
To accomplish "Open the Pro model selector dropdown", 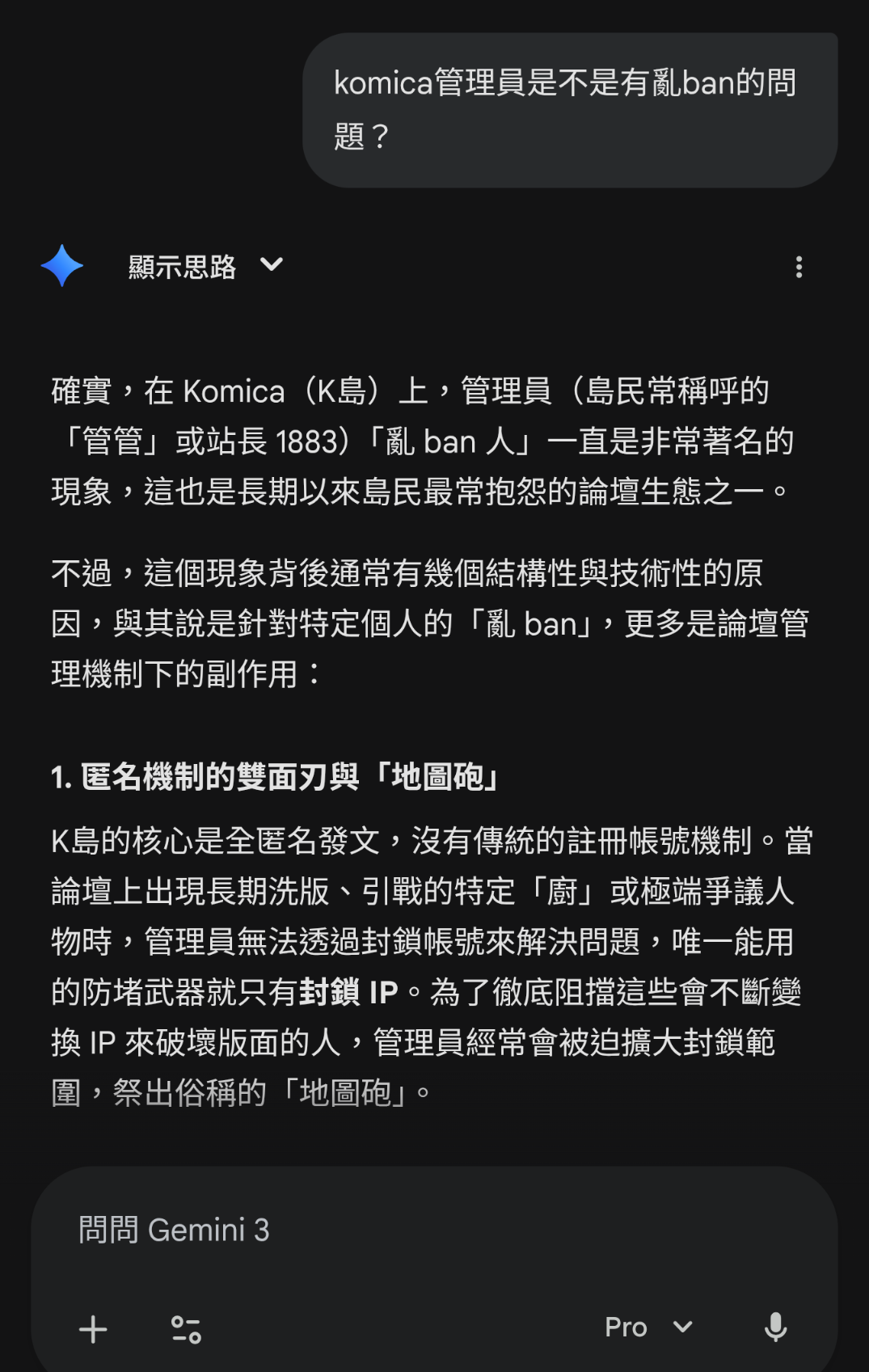I will 648,1327.
